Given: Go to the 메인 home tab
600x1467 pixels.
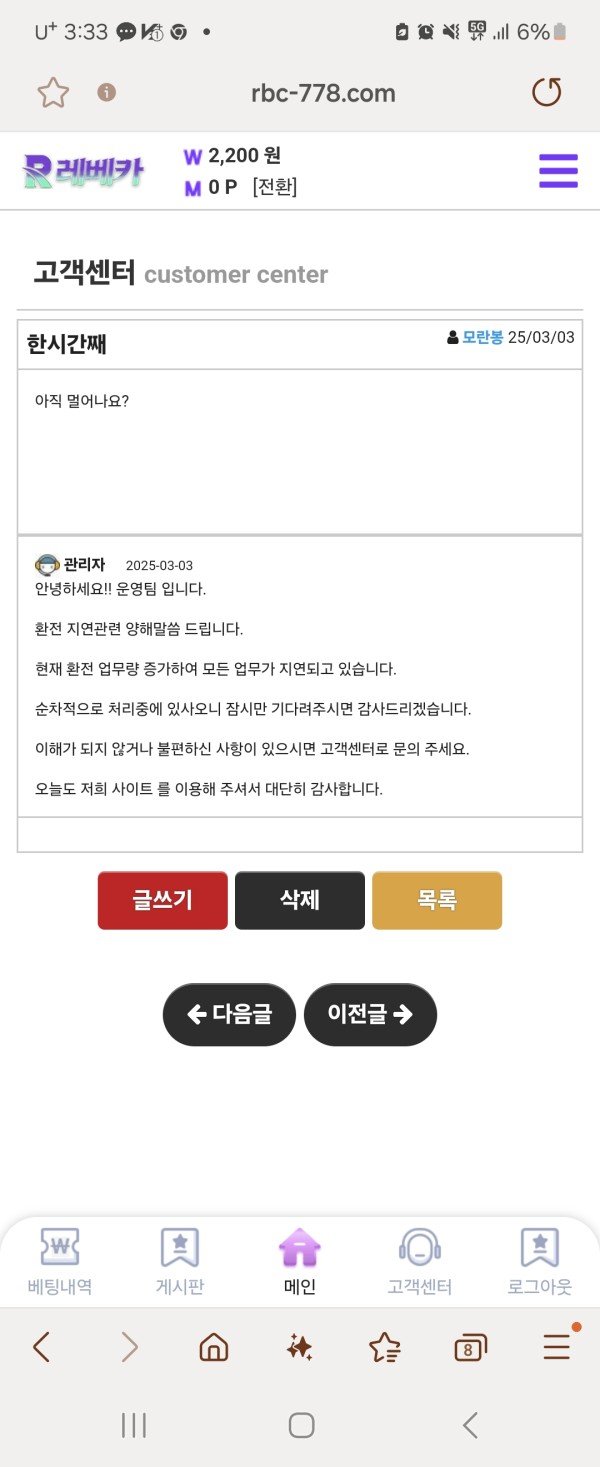Looking at the screenshot, I should (300, 1262).
